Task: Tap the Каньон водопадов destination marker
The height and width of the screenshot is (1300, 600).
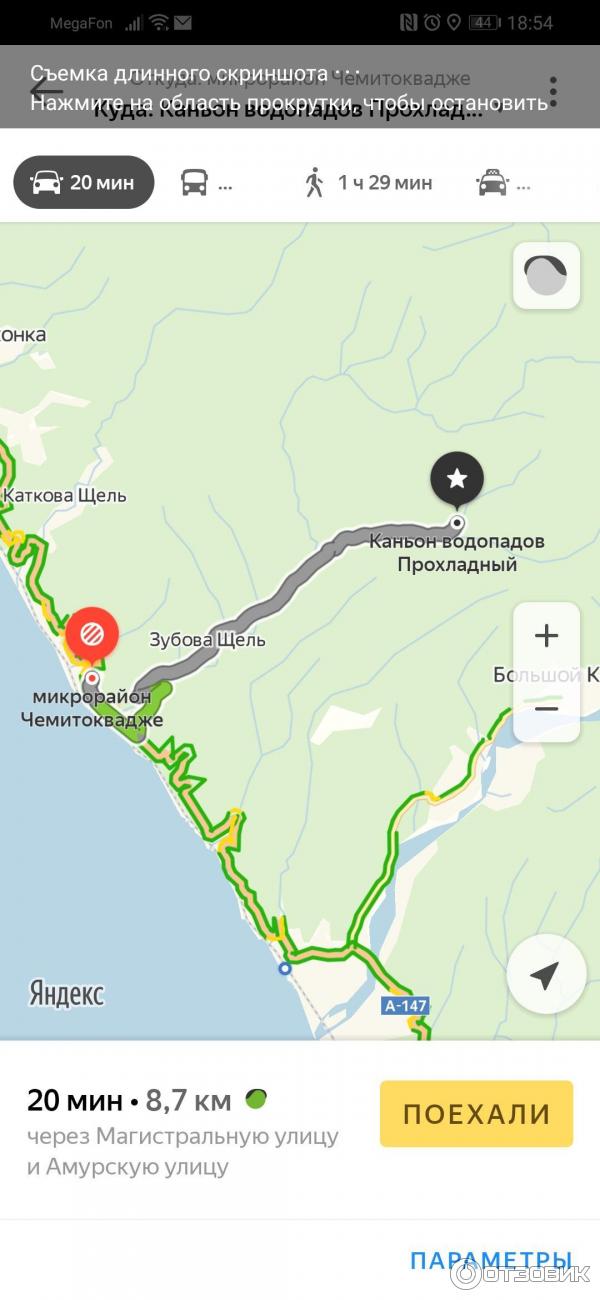Action: click(x=457, y=480)
